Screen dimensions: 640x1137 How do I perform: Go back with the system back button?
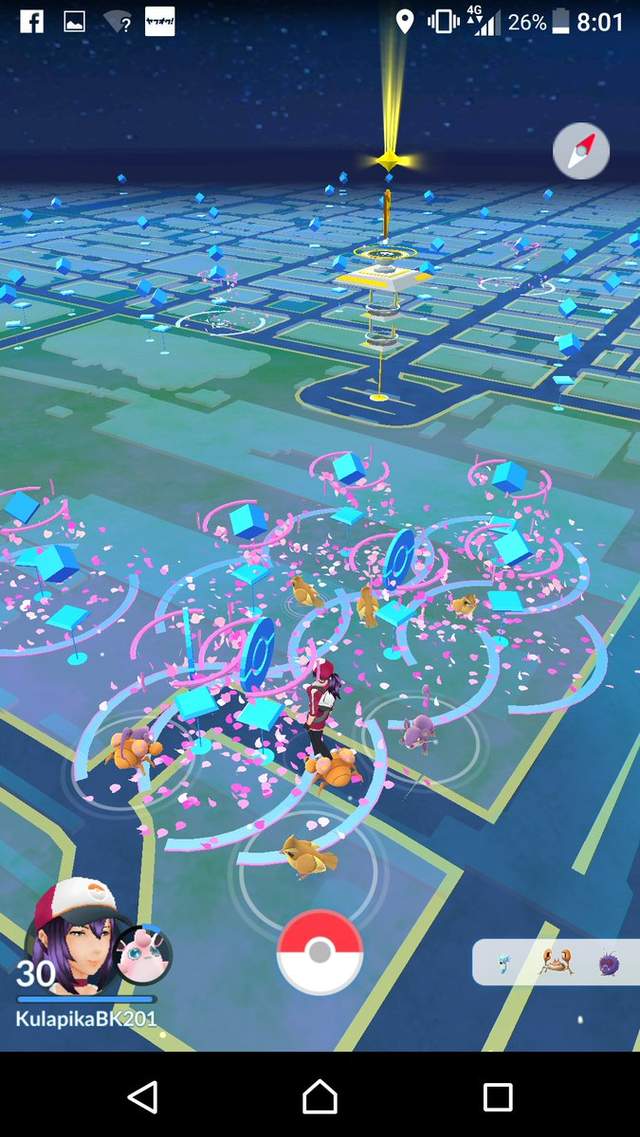point(143,1096)
